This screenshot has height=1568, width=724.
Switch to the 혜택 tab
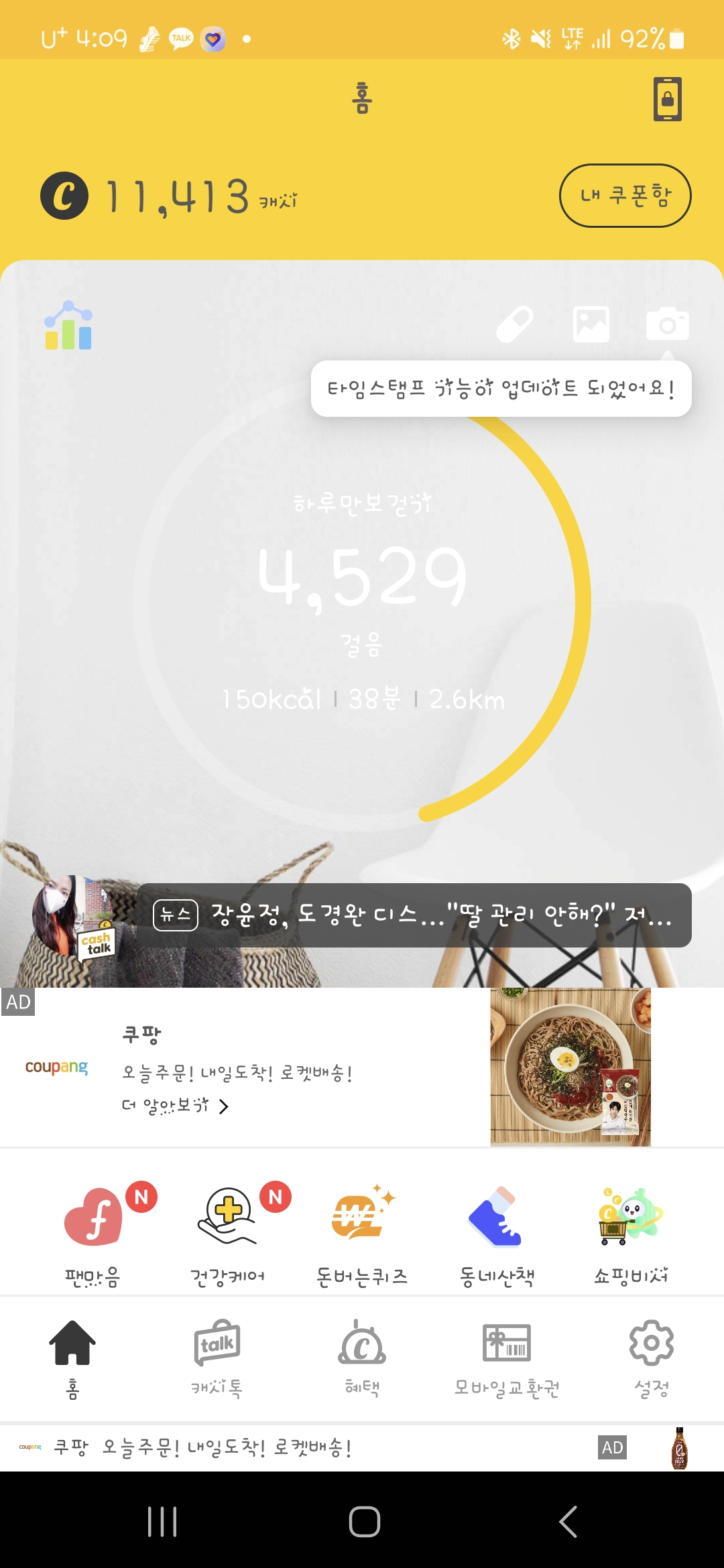point(362,1358)
